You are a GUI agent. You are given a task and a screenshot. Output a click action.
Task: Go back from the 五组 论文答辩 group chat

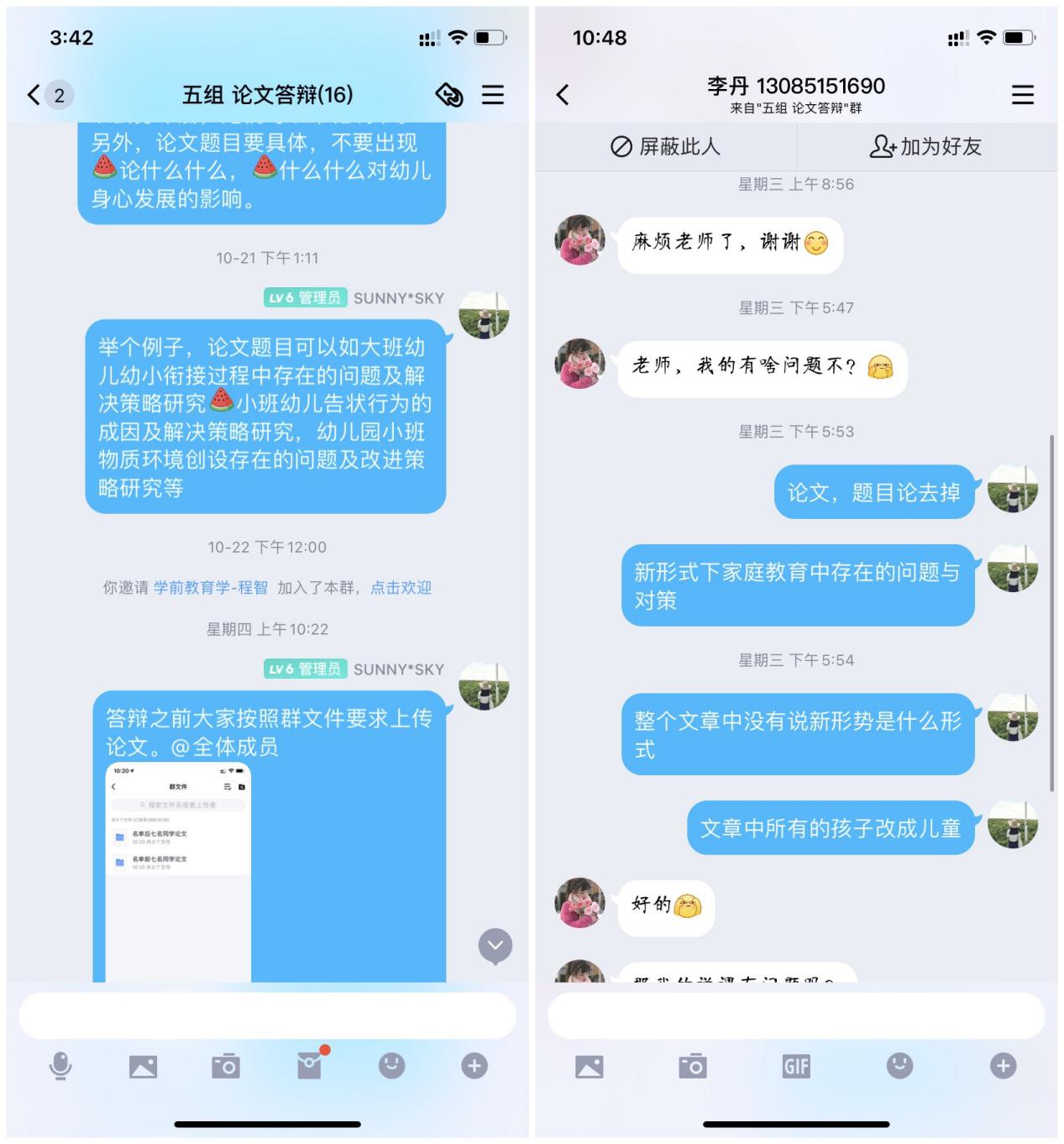[x=34, y=95]
